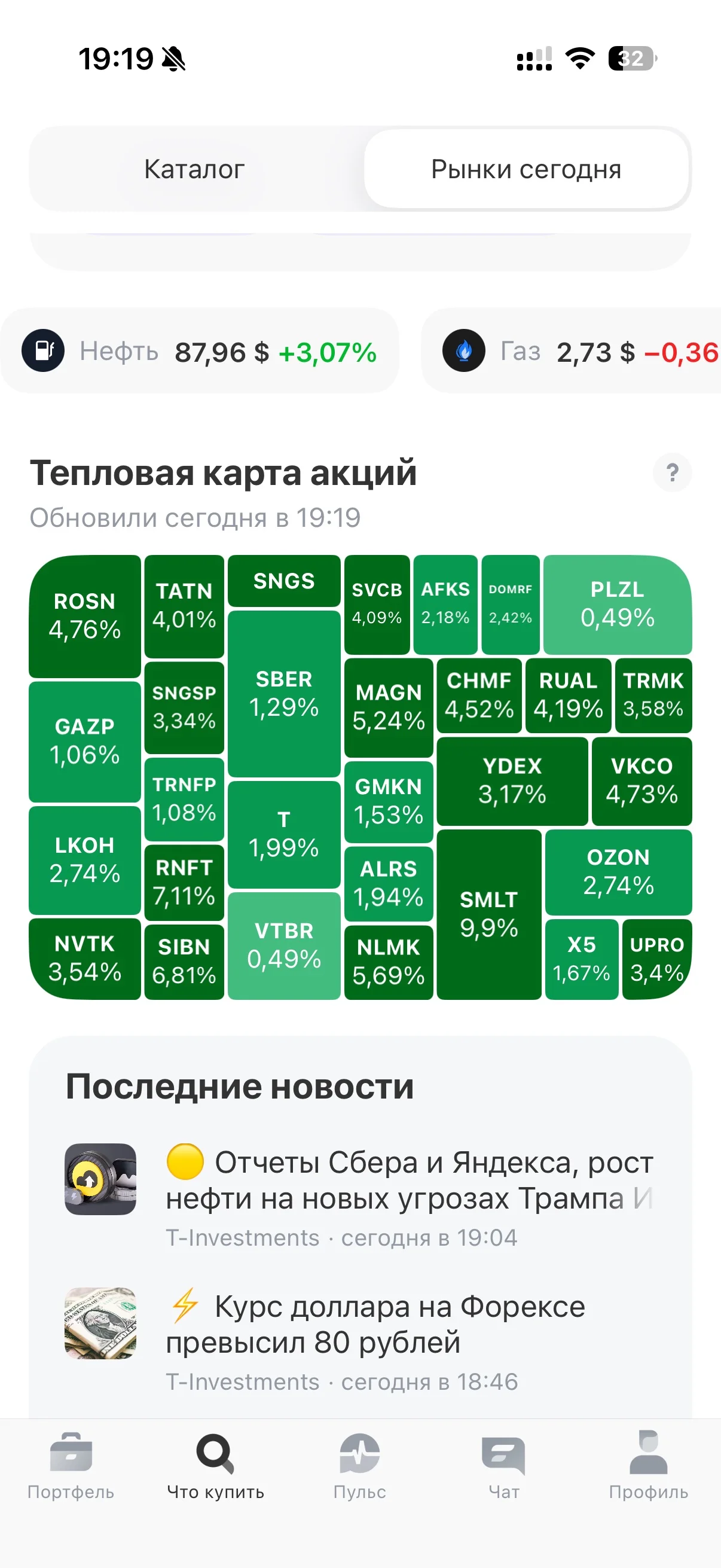Screen dimensions: 721x1568
Task: Tap the YDEX stock tile
Action: 512,781
